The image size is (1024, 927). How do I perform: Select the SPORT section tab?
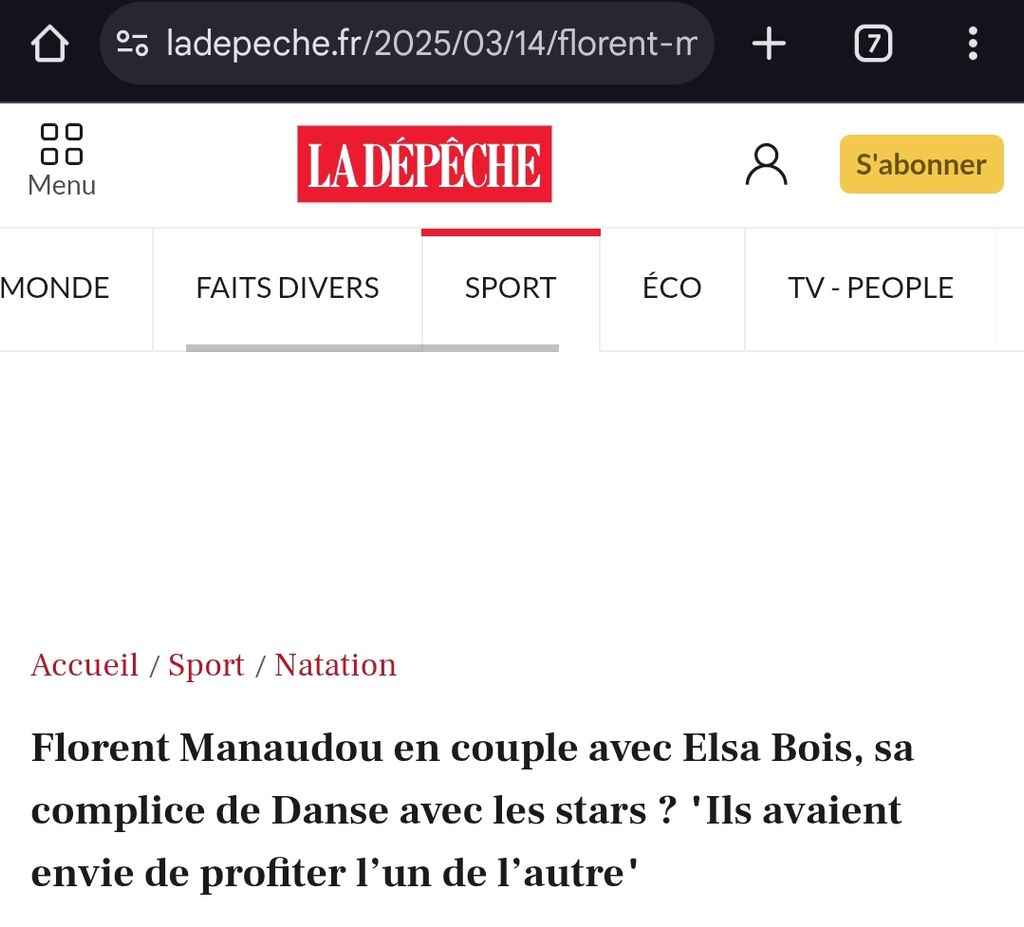coord(510,288)
